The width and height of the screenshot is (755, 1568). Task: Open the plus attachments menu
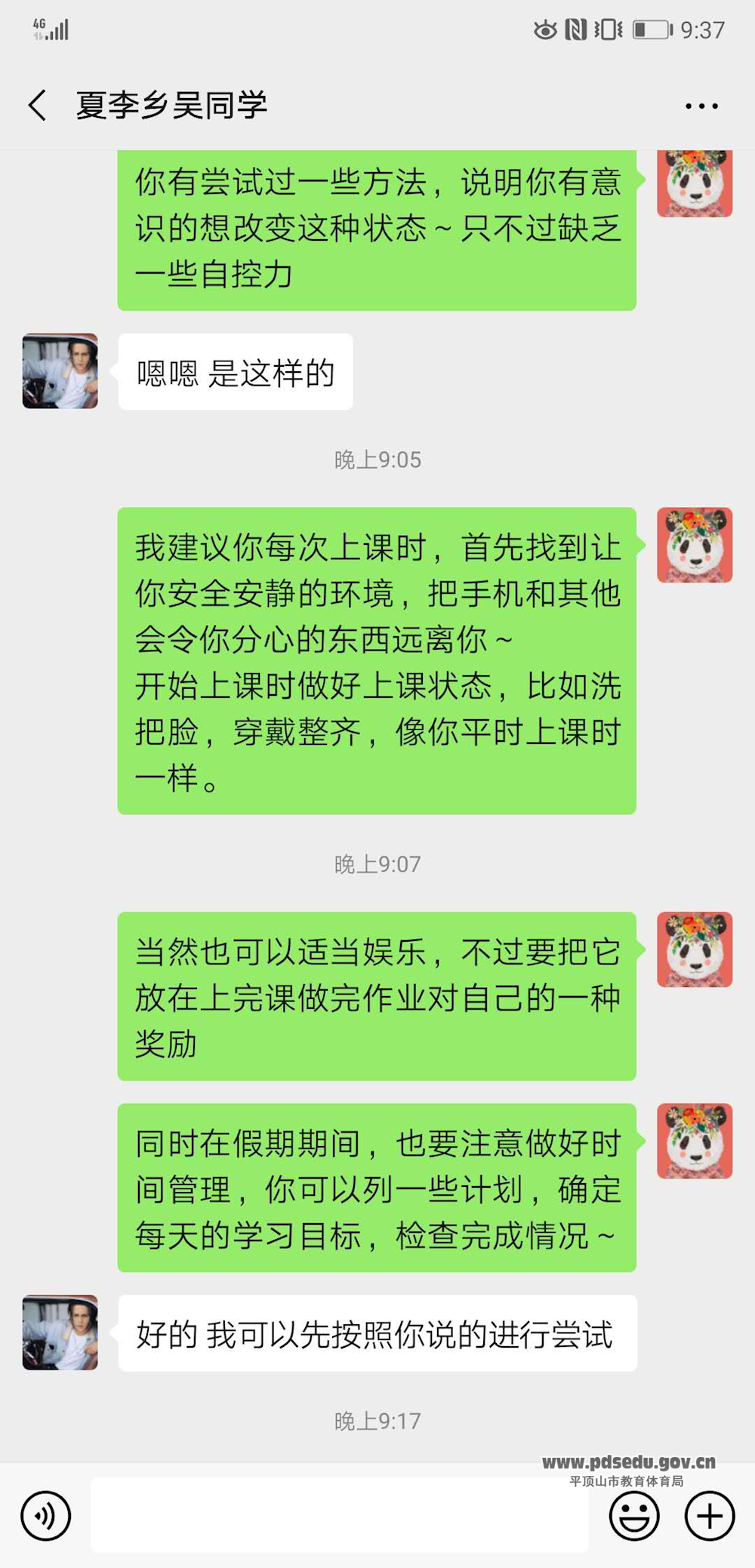coord(709,1515)
